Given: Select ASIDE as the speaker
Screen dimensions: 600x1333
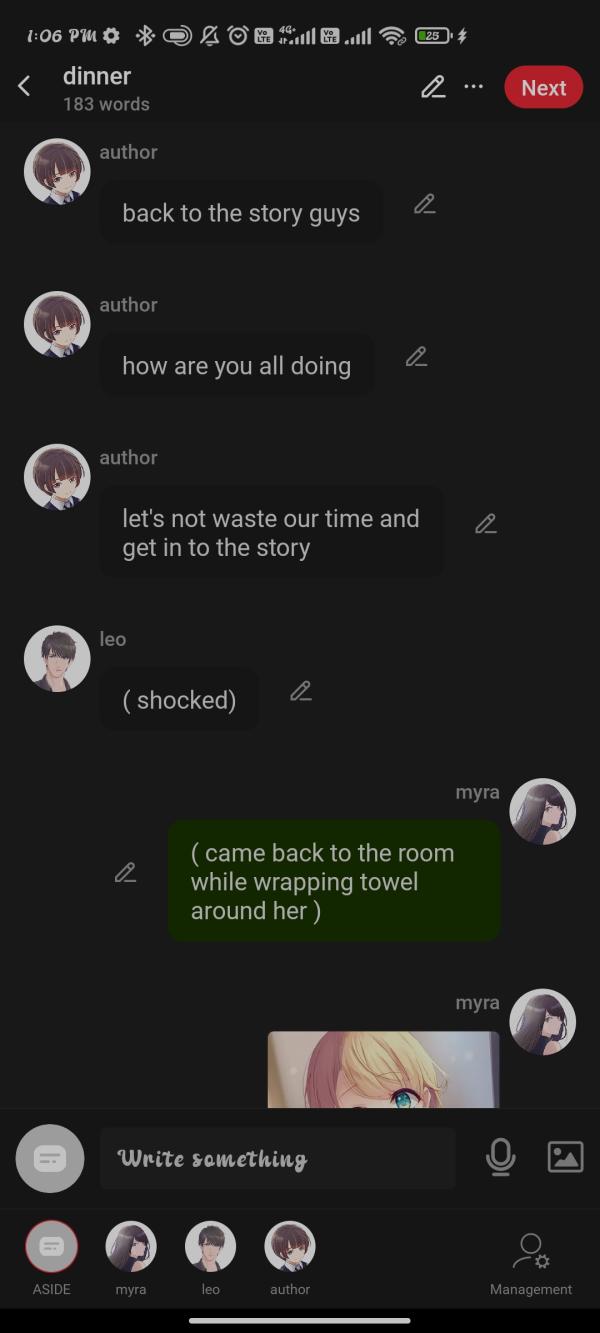Looking at the screenshot, I should [x=51, y=1247].
